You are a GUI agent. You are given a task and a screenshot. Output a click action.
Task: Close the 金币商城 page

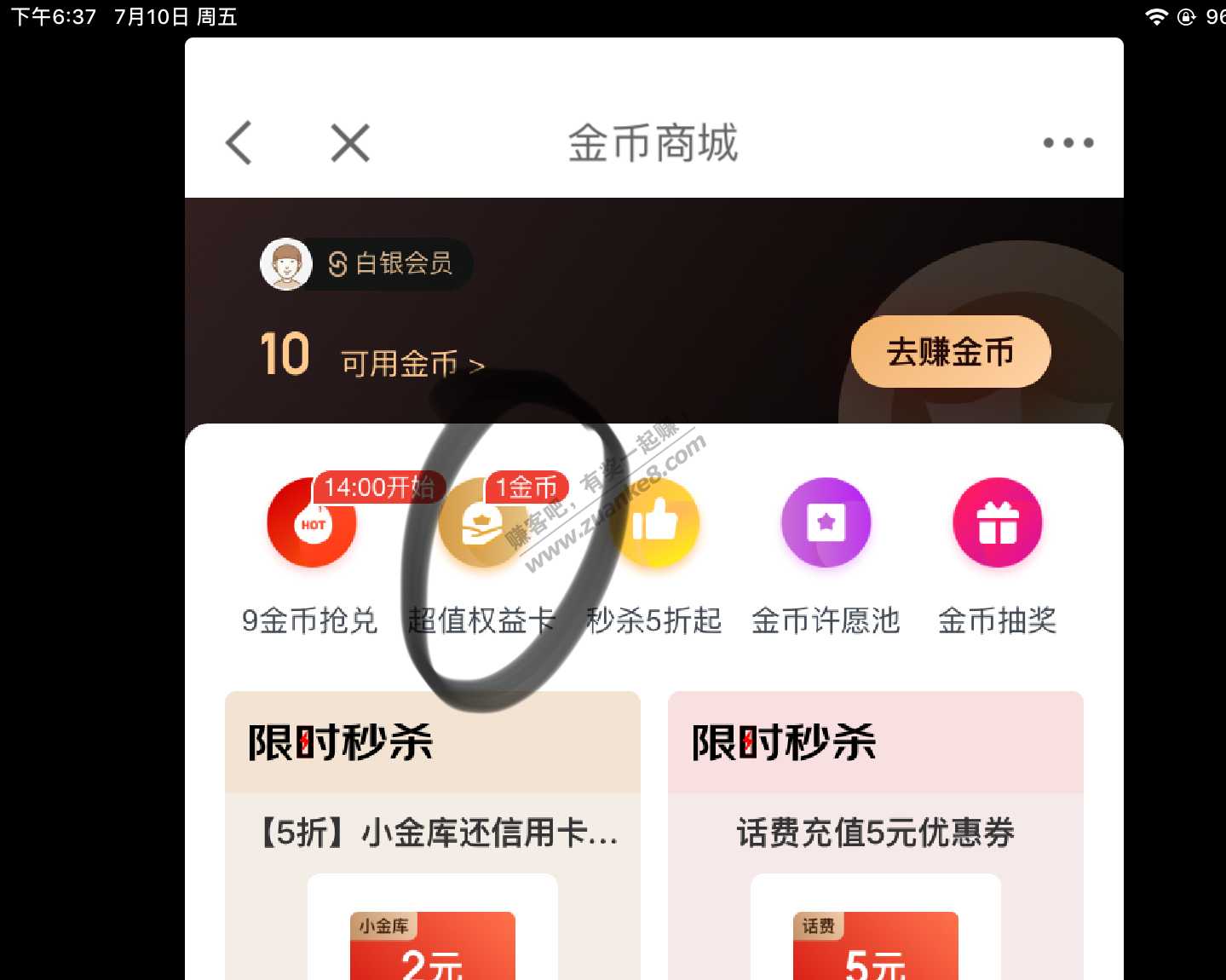350,142
